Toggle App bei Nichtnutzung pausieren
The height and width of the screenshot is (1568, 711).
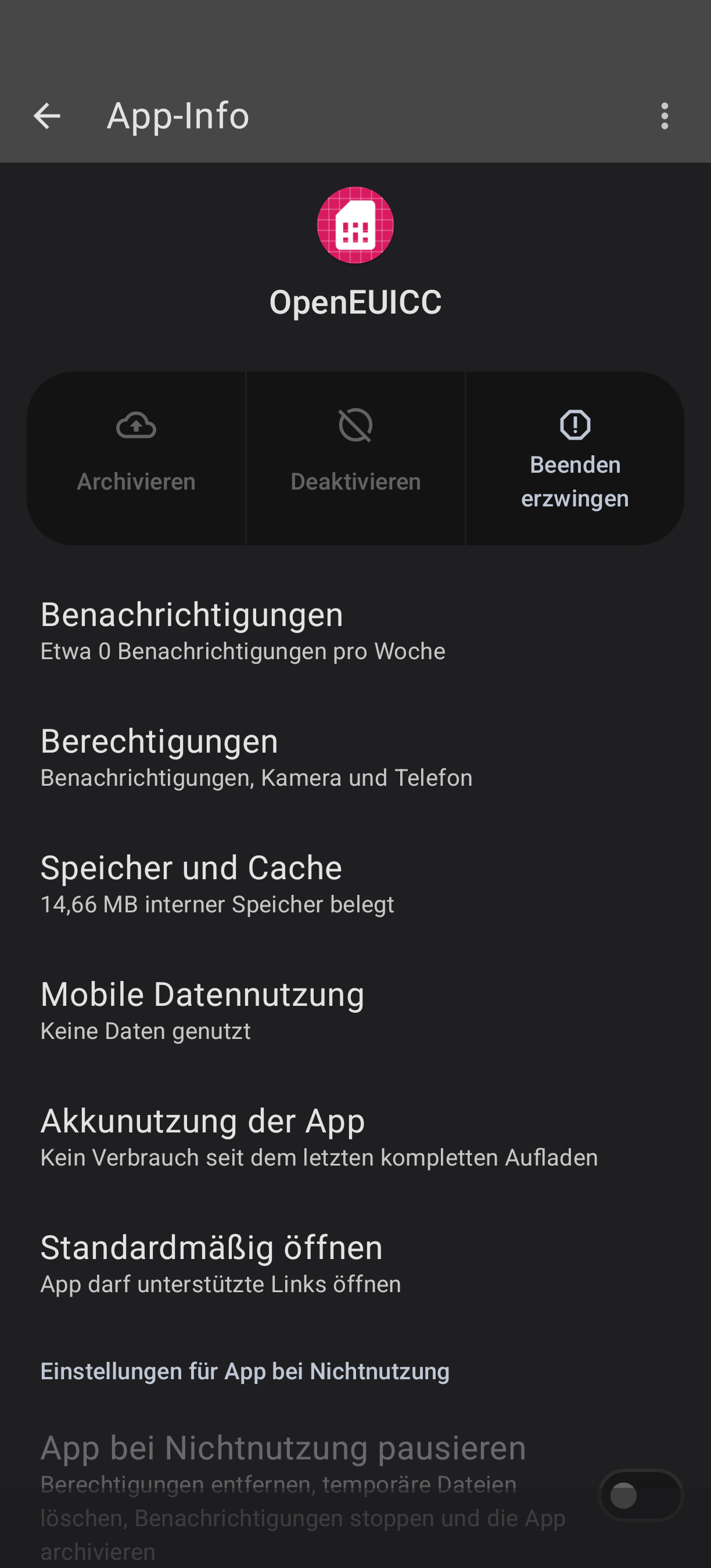(x=640, y=1495)
